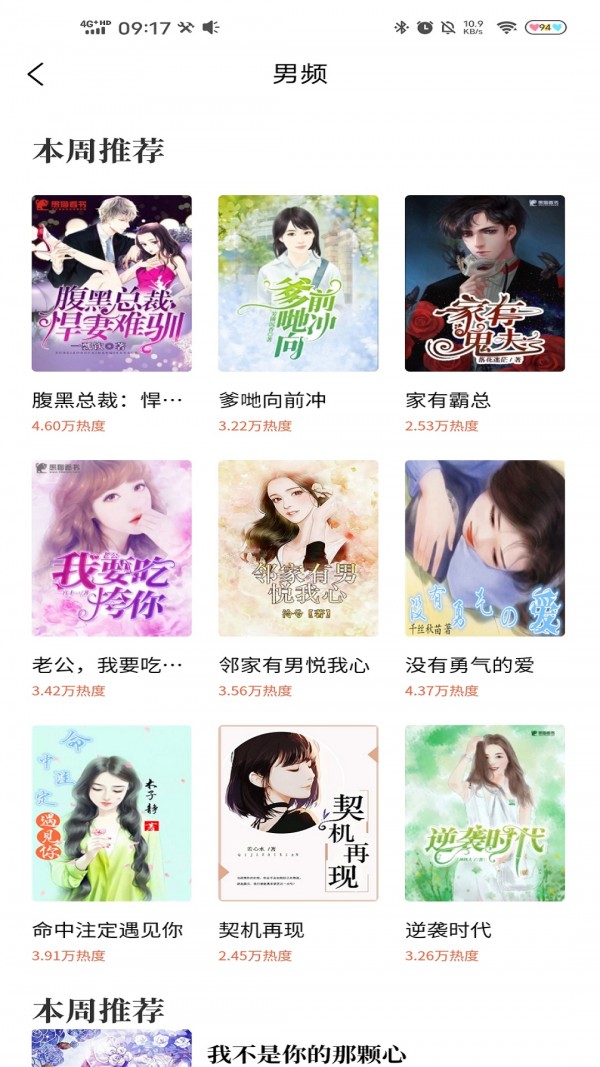This screenshot has height=1067, width=600.
Task: Select the novel 家有霸总
Action: click(484, 283)
